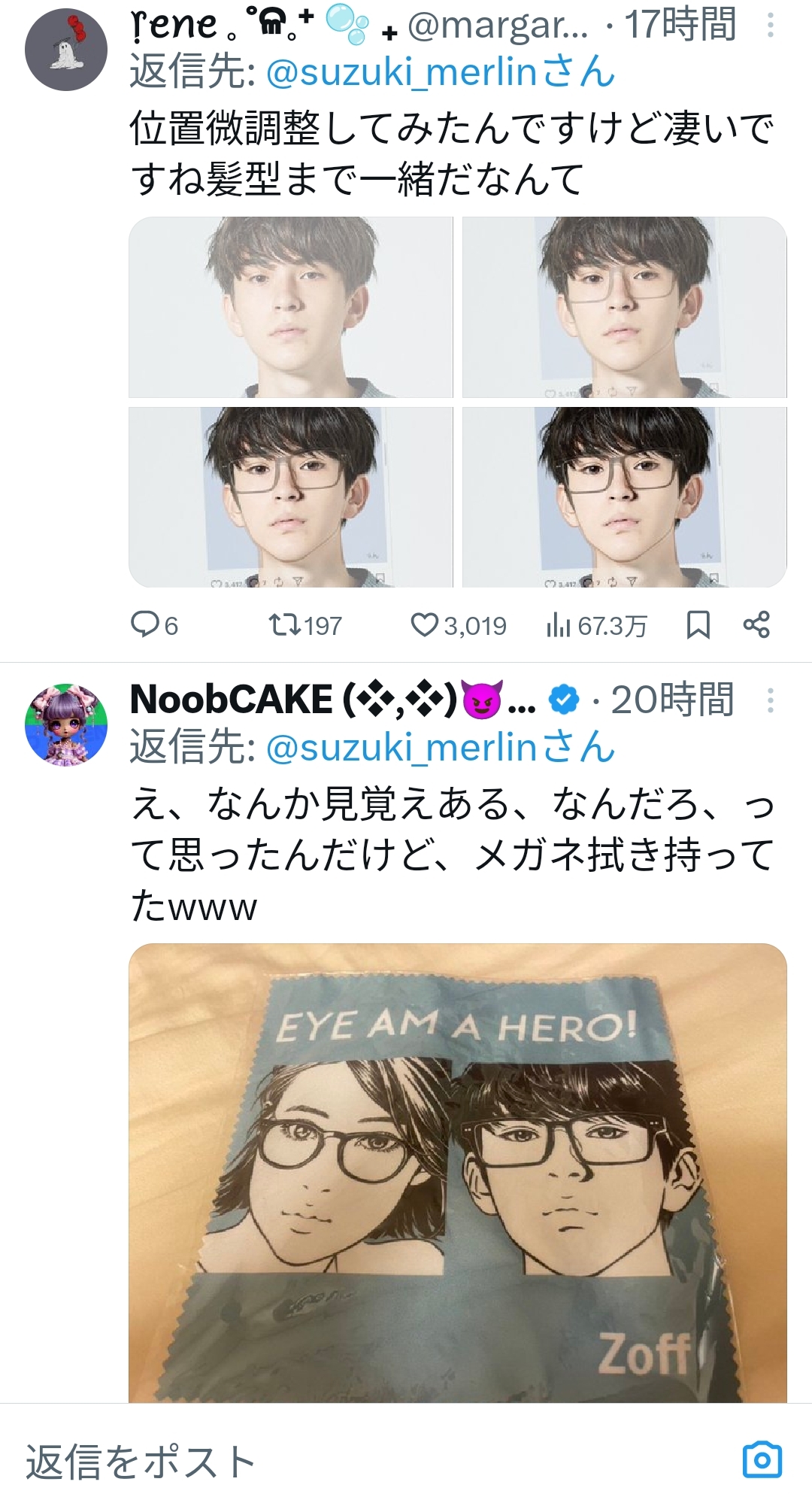Screen dimensions: 812x1500
Task: Open NoobCAKE's Zoff cleaning cloth photo
Action: (457, 1172)
